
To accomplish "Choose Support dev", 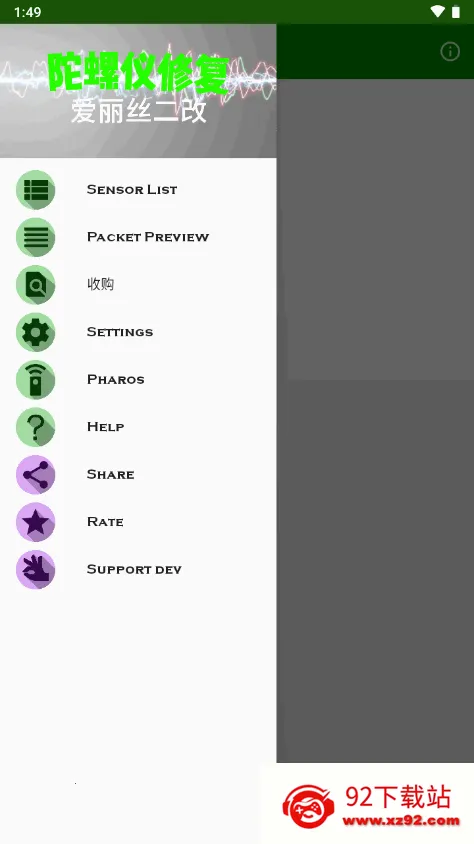I will (x=138, y=569).
